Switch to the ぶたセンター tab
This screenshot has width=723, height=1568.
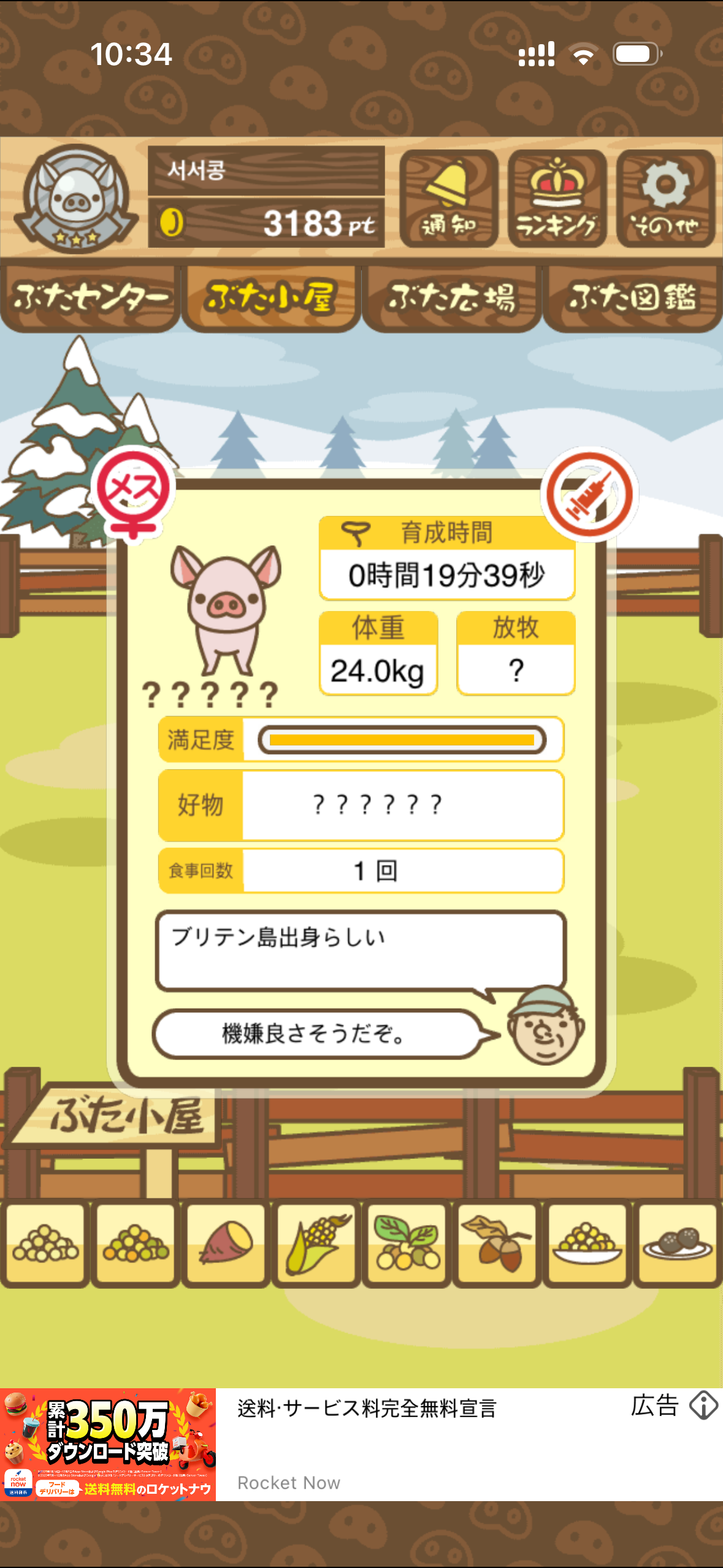pyautogui.click(x=90, y=299)
